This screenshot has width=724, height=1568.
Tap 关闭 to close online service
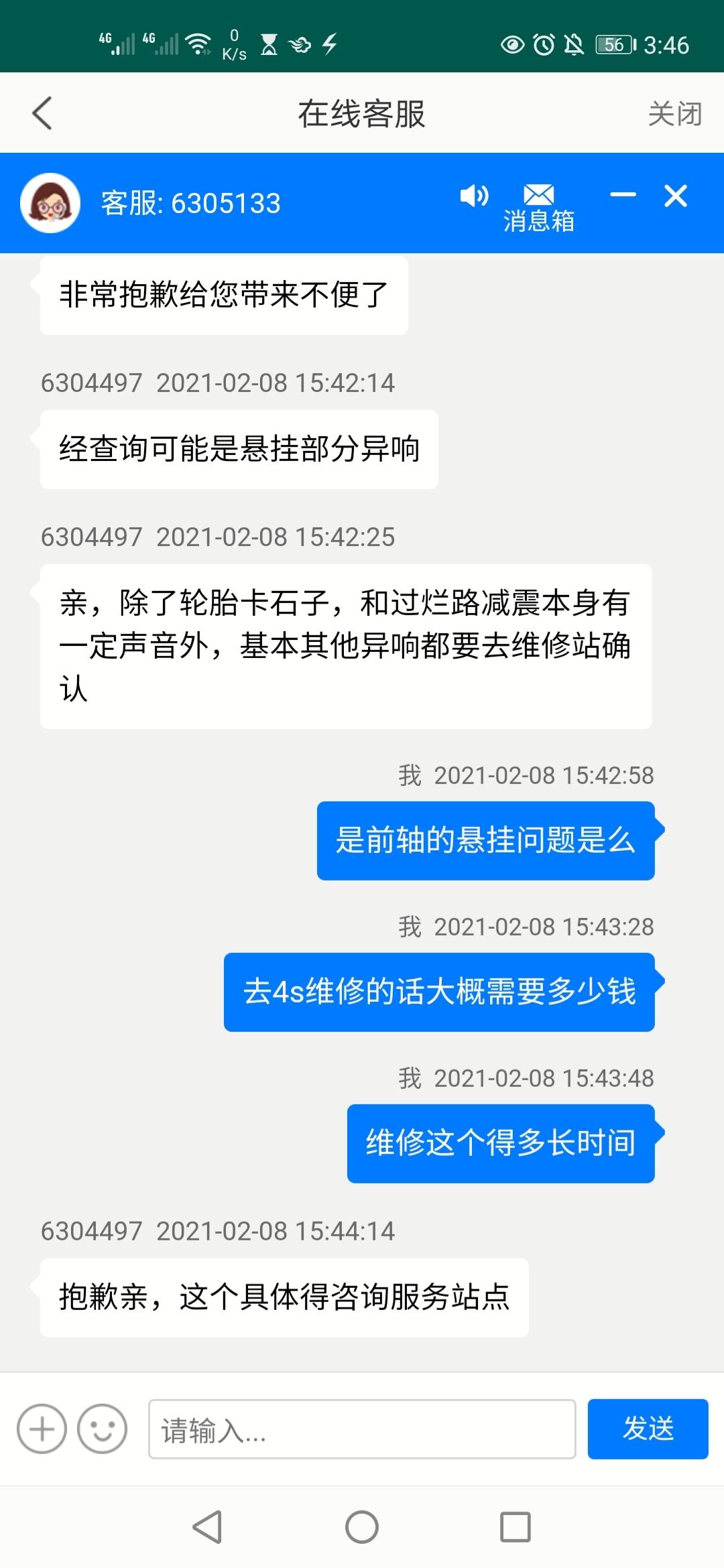tap(674, 114)
